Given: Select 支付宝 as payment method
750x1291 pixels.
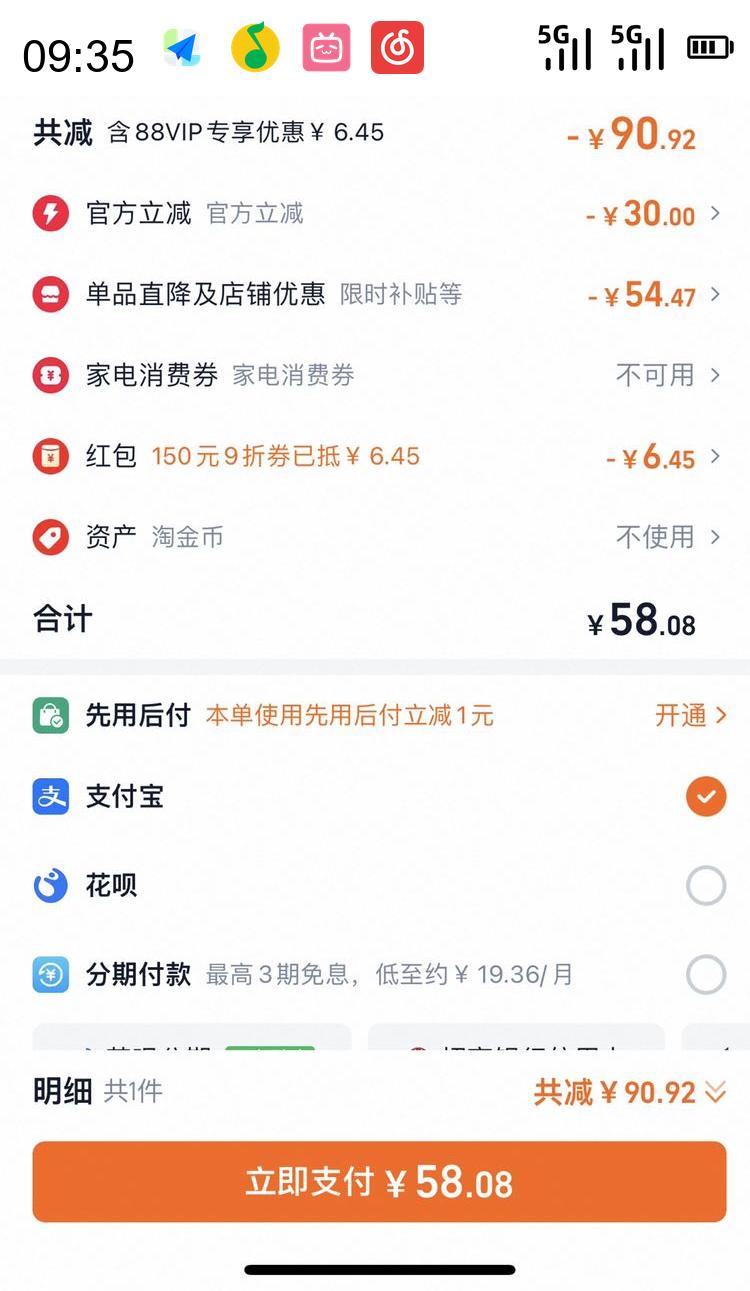Looking at the screenshot, I should (x=706, y=797).
